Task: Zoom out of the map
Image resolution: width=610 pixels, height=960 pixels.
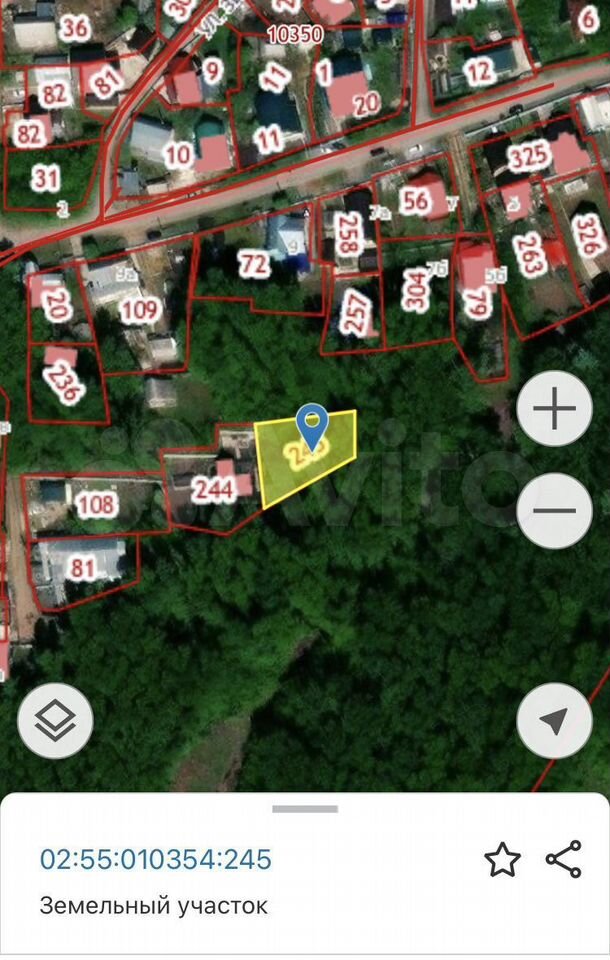Action: tap(554, 510)
